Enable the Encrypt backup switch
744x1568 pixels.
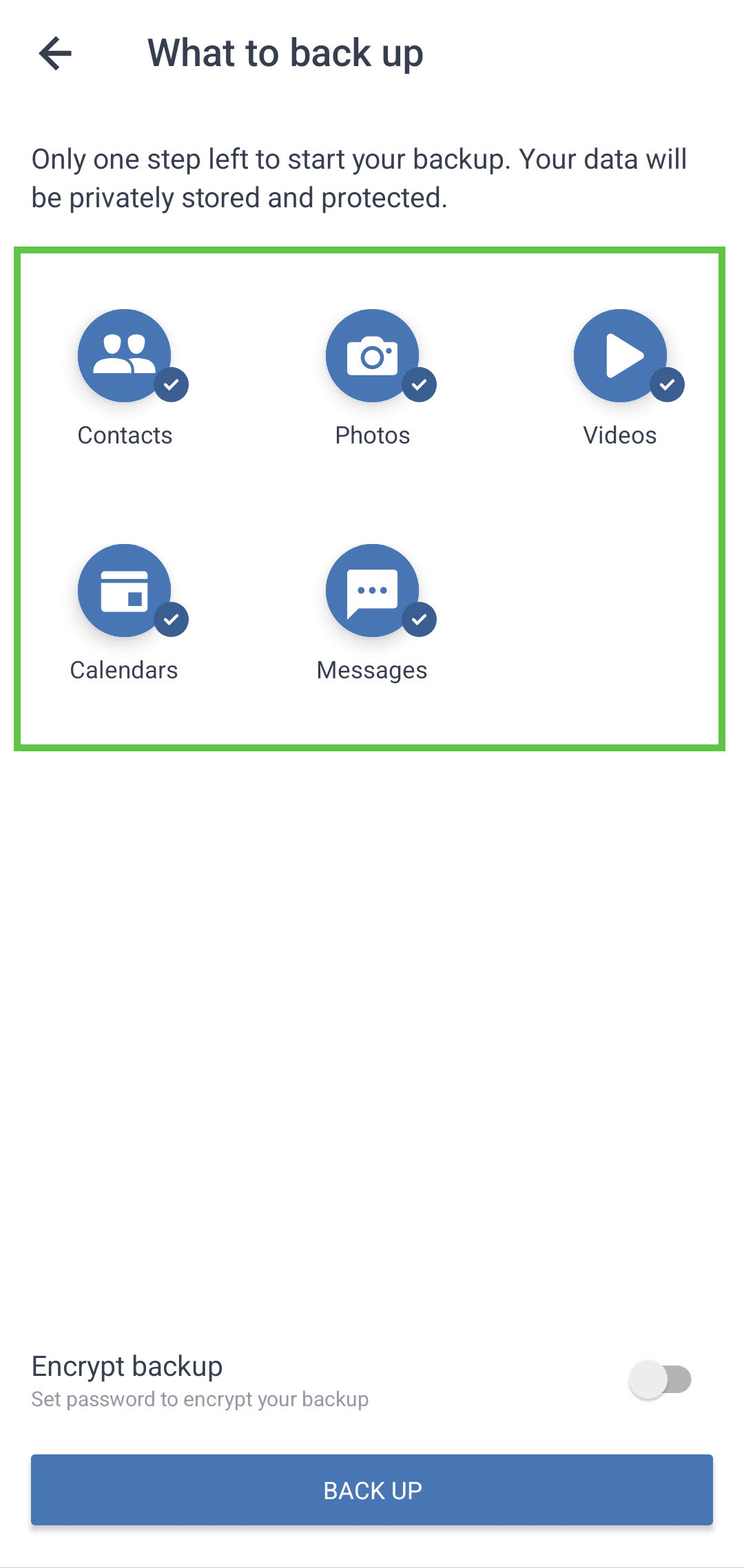tap(660, 1379)
